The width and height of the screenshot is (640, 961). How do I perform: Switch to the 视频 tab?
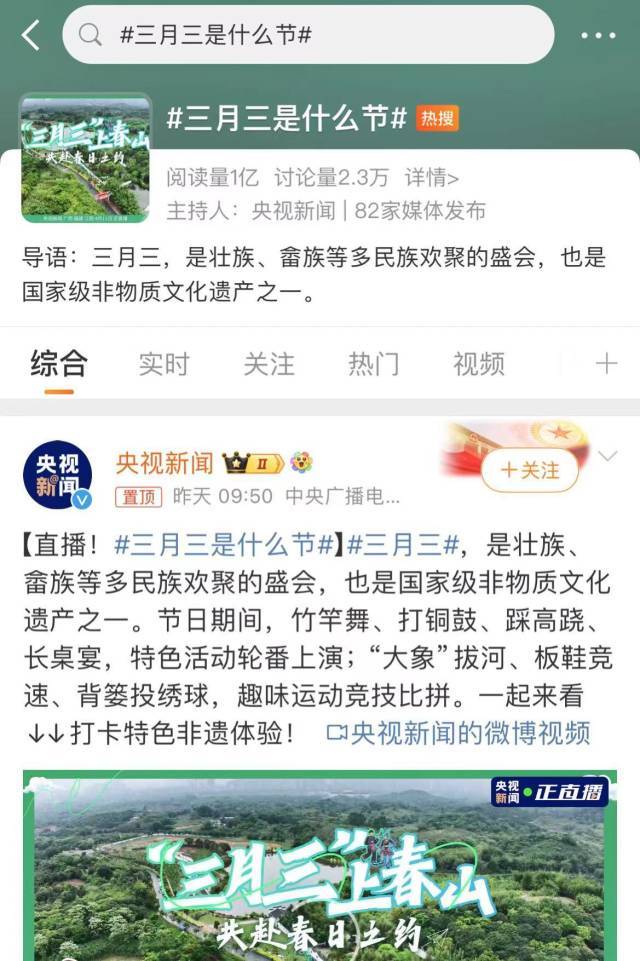(x=479, y=364)
